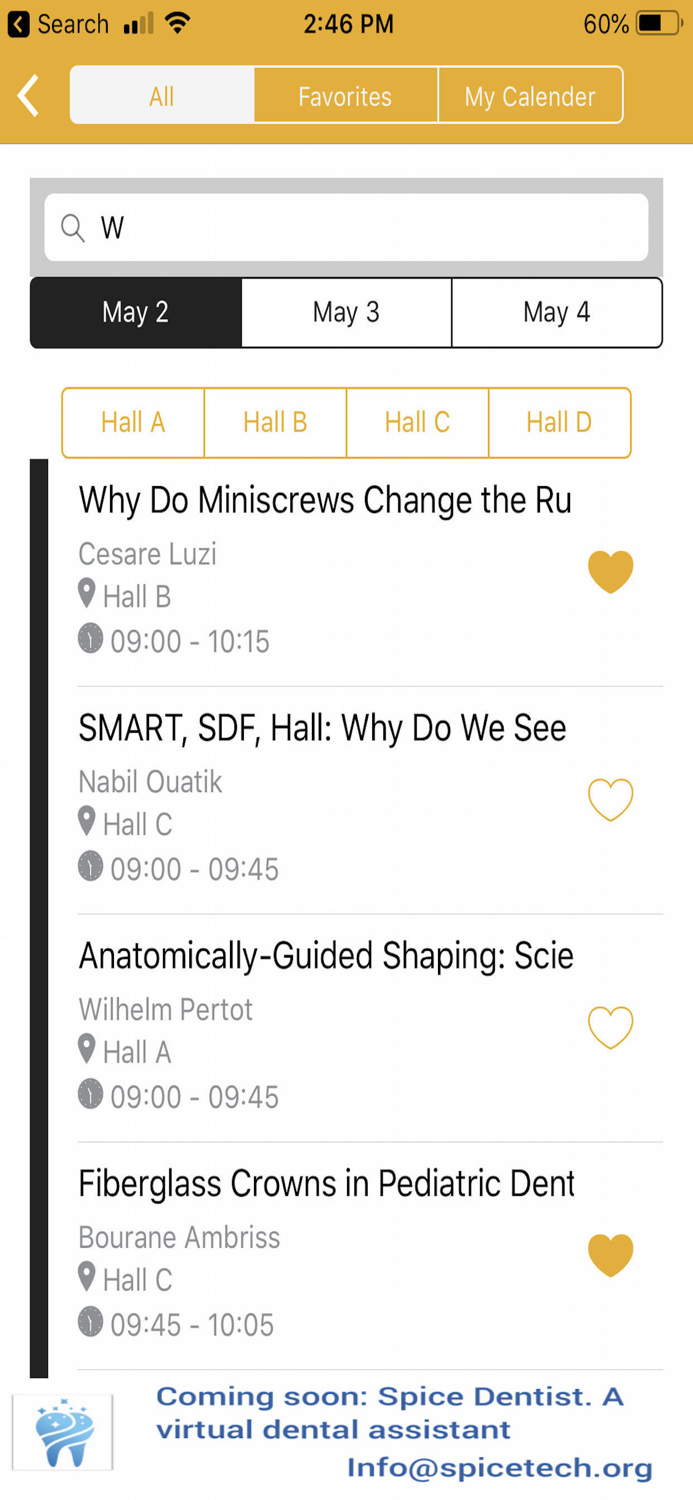This screenshot has height=1500, width=693.
Task: Show sessions for May 4
Action: click(556, 312)
